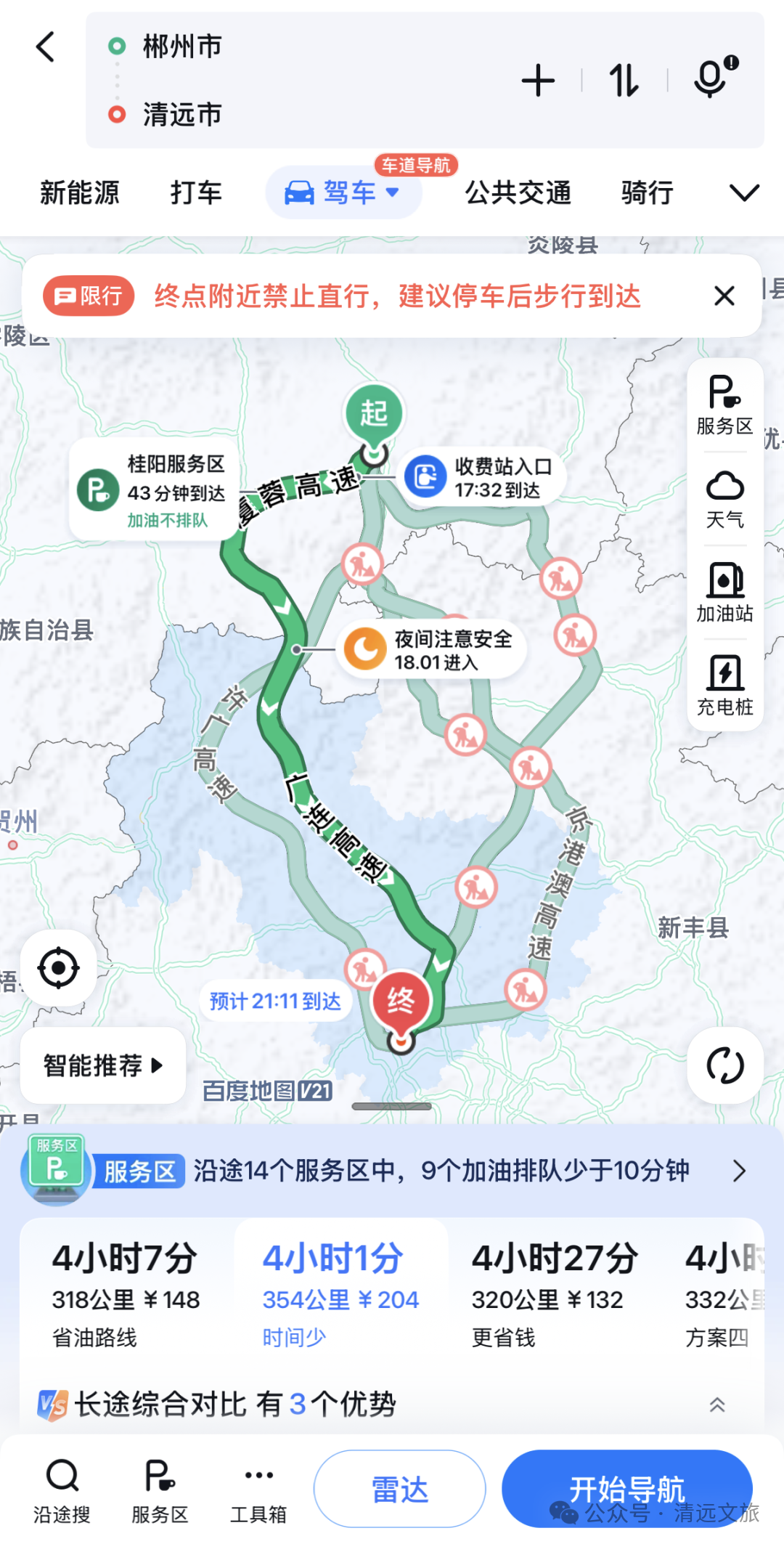Image resolution: width=784 pixels, height=1544 pixels.
Task: Add a waypoint with the plus icon
Action: [x=538, y=80]
